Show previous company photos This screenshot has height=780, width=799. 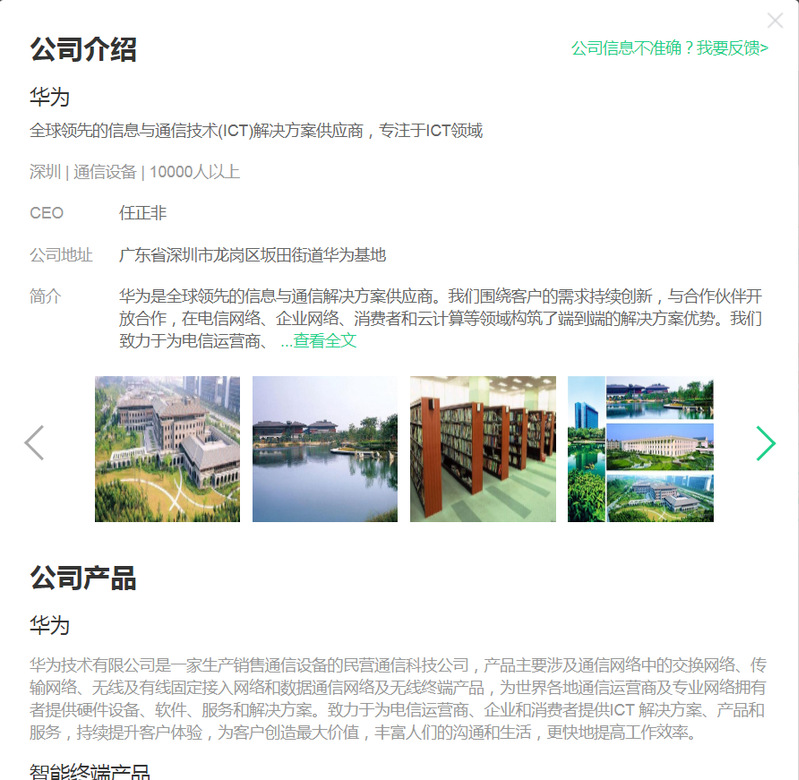click(x=34, y=442)
